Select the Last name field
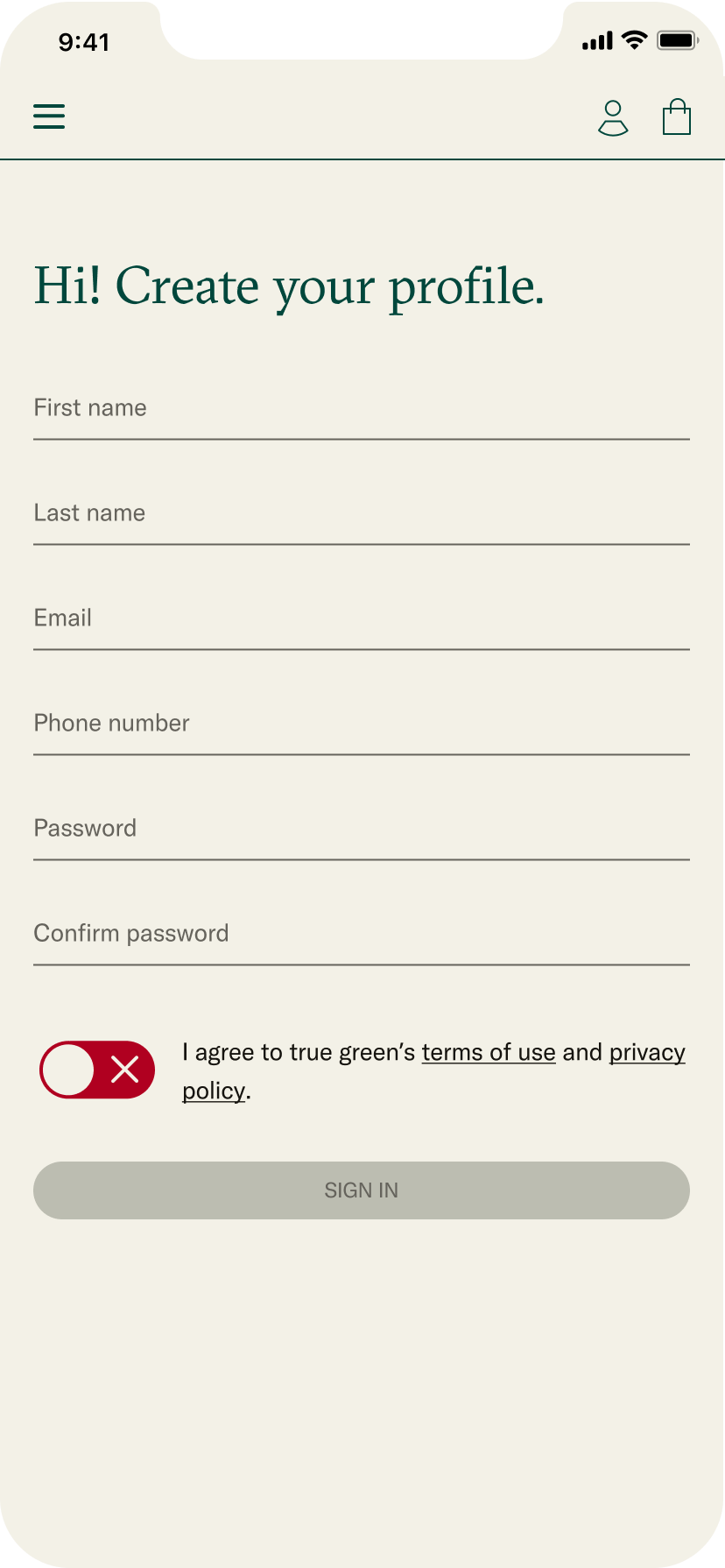The width and height of the screenshot is (725, 1568). (361, 514)
